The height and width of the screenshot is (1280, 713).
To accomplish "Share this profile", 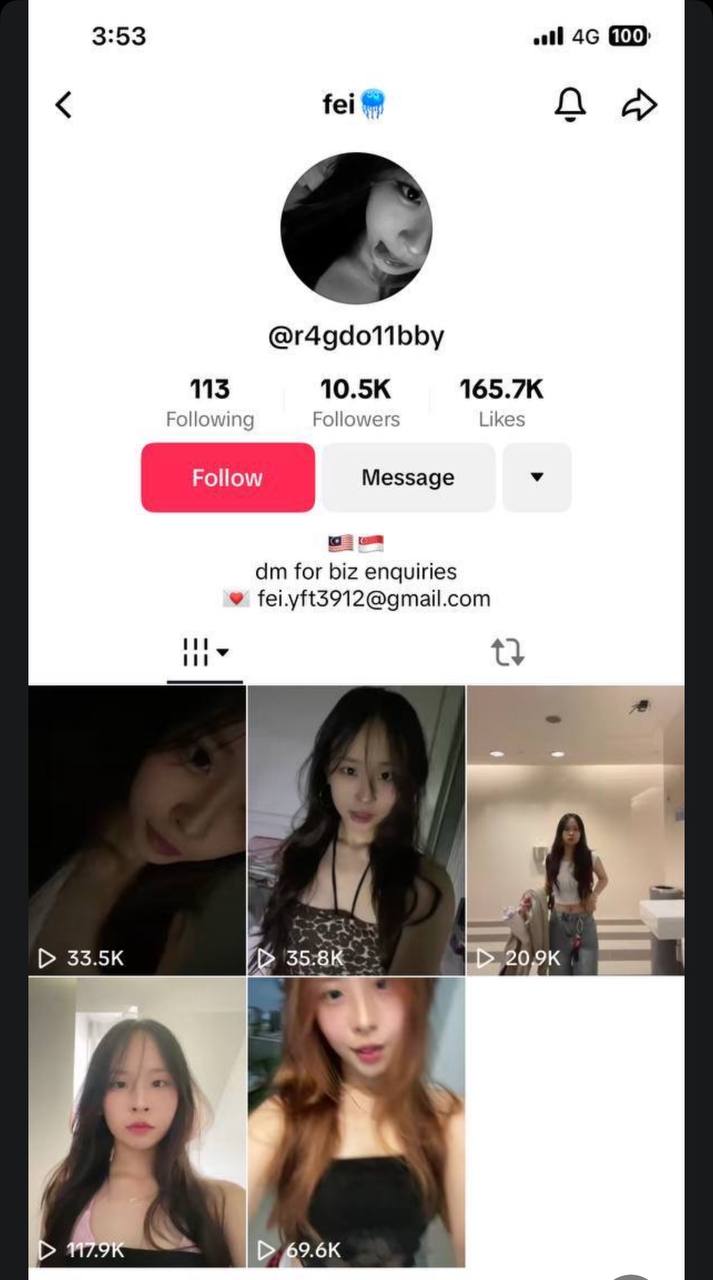I will 638,104.
